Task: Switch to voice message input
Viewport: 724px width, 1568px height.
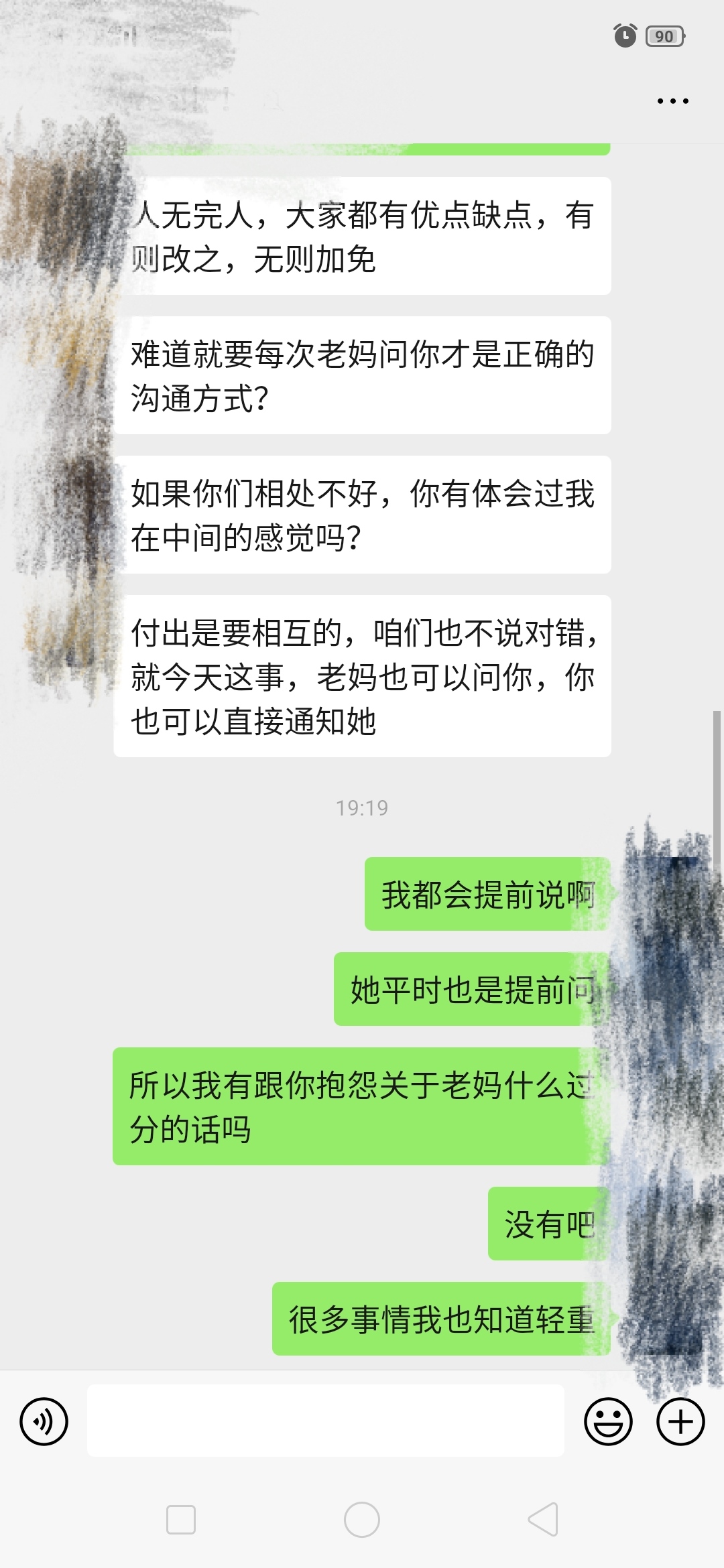Action: click(x=44, y=1421)
